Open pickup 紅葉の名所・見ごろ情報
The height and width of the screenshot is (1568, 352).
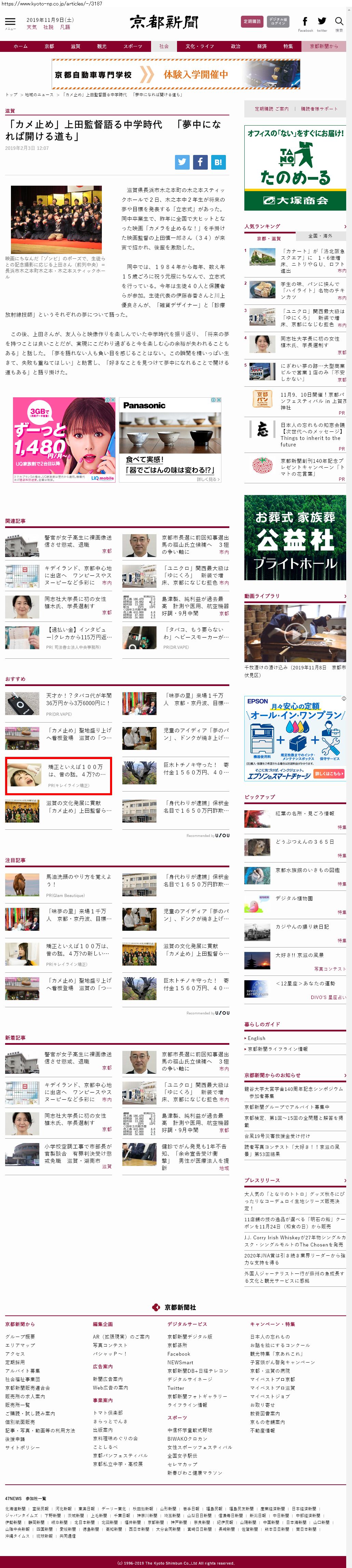point(304,813)
